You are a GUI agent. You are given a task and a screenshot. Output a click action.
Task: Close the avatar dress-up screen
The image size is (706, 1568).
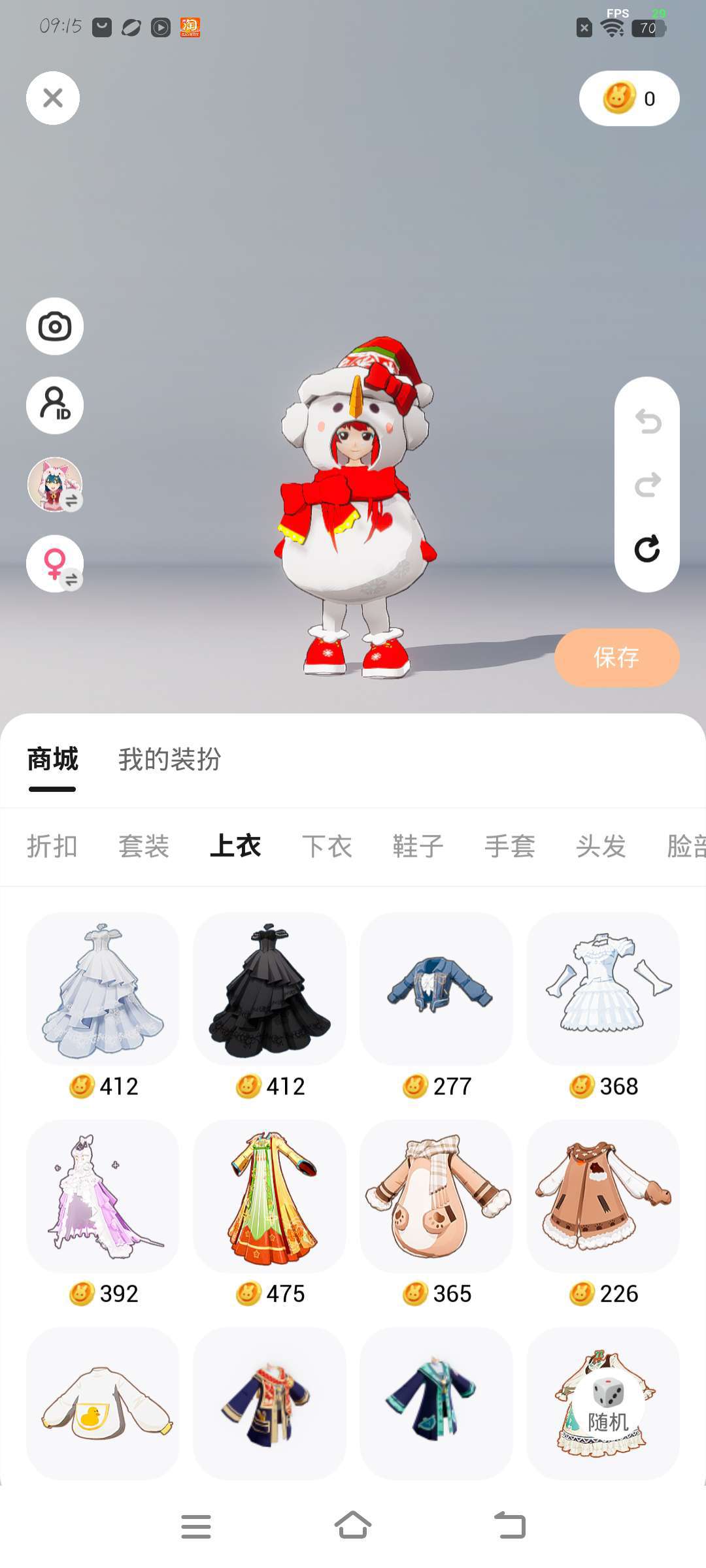click(53, 98)
